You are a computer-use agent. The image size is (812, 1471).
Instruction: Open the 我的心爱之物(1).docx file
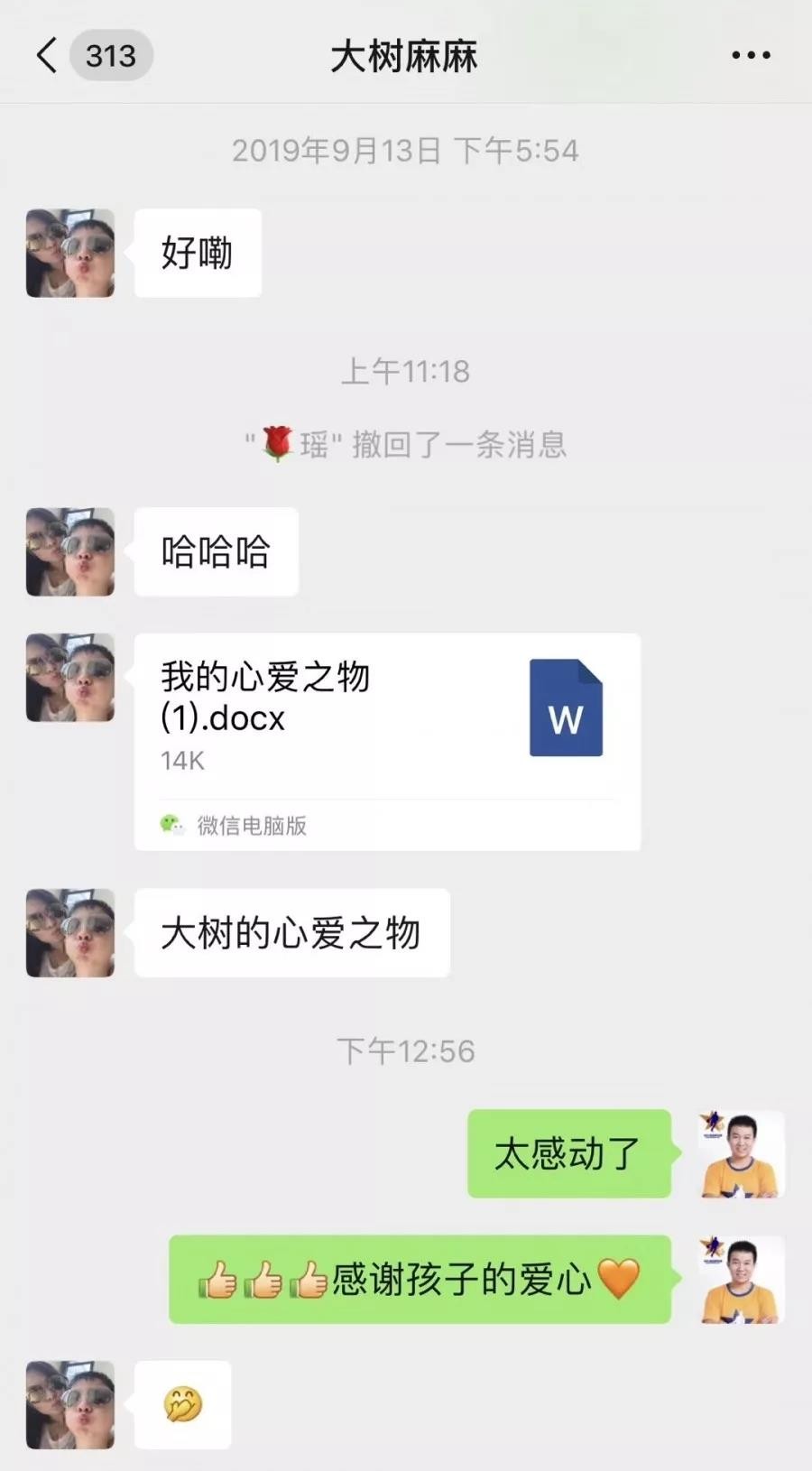pos(387,740)
